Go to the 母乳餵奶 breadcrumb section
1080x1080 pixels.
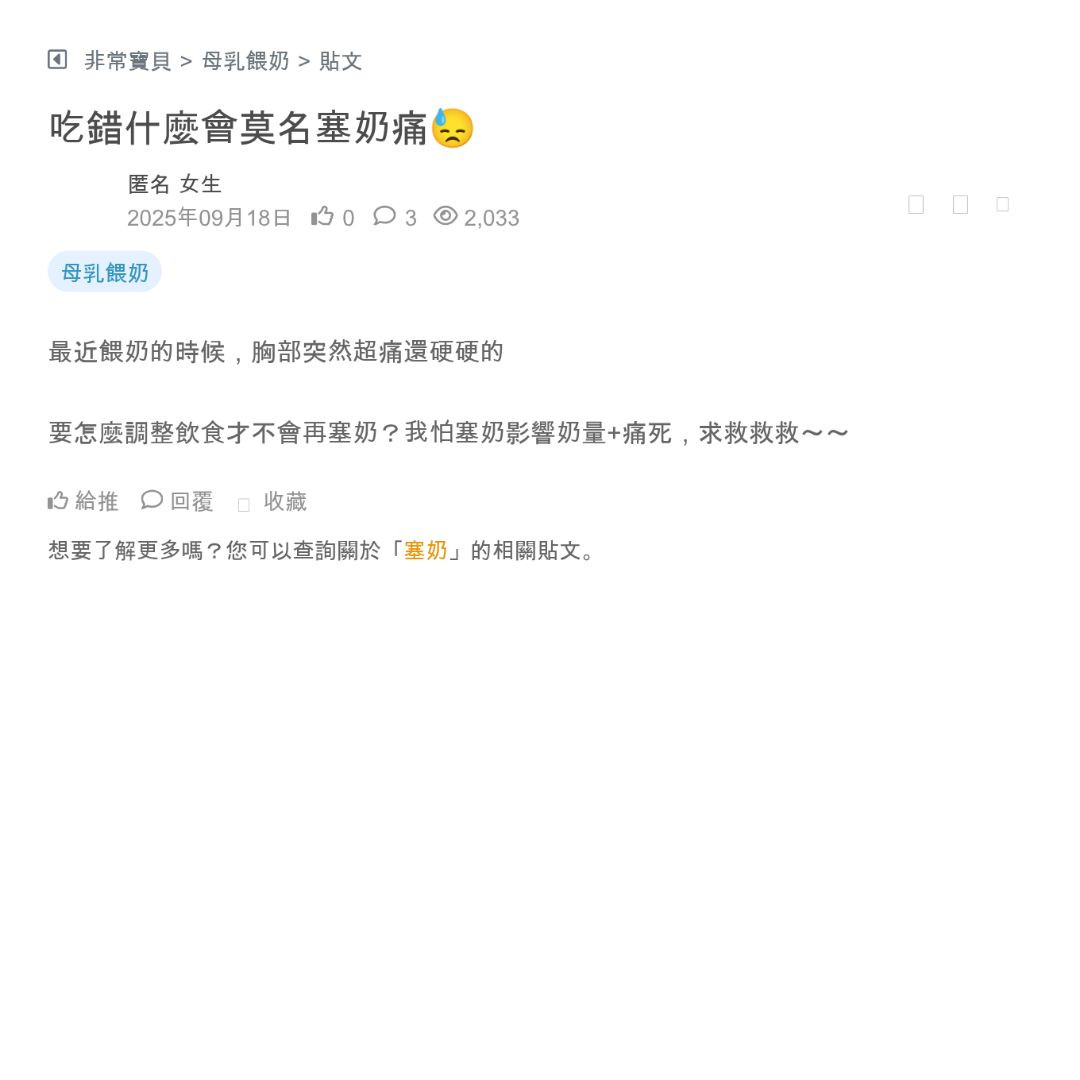(245, 61)
